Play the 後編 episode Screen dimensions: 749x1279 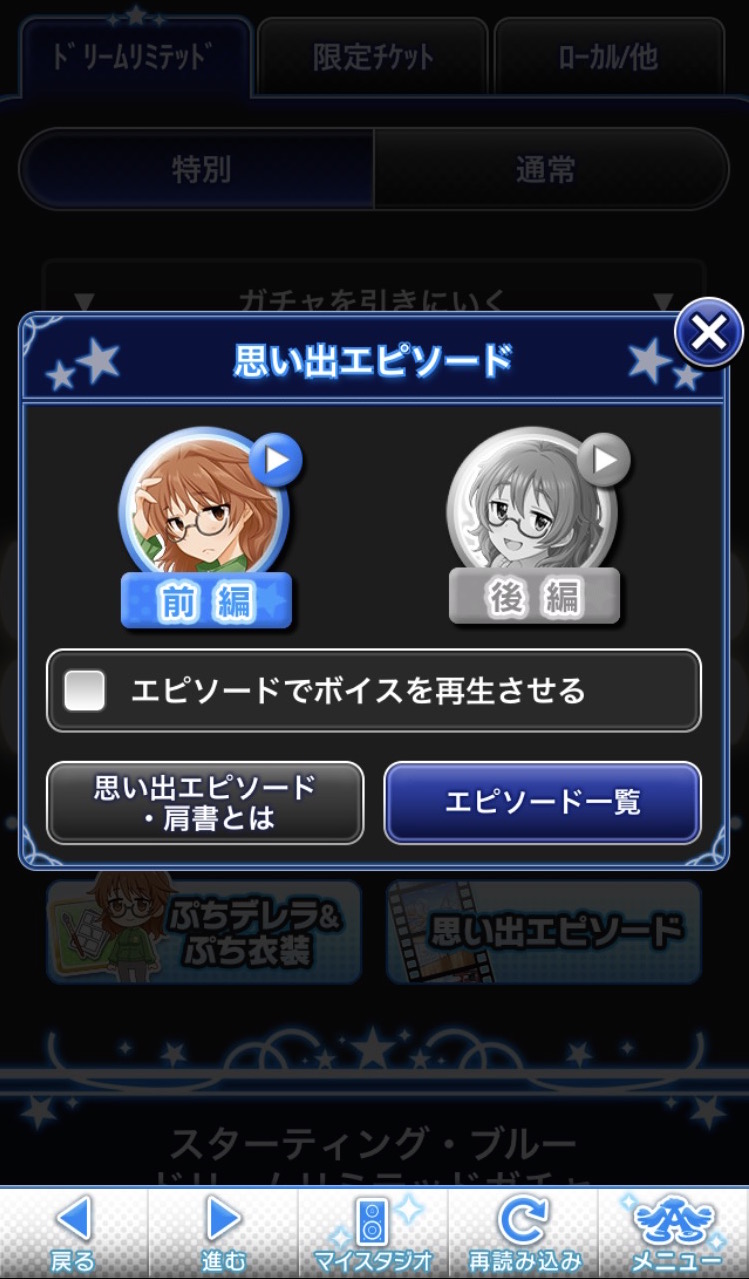click(x=534, y=528)
